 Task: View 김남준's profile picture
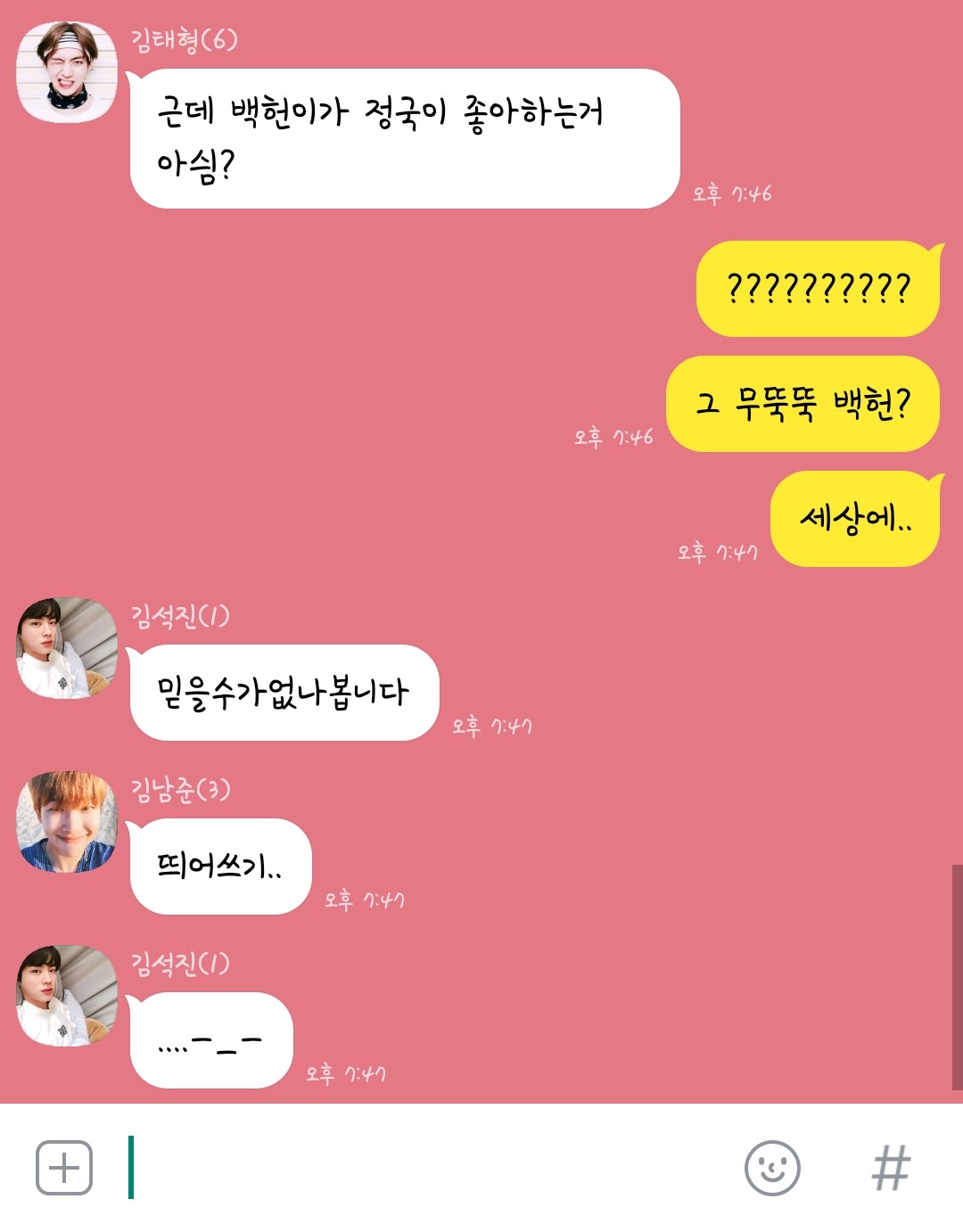(x=68, y=822)
